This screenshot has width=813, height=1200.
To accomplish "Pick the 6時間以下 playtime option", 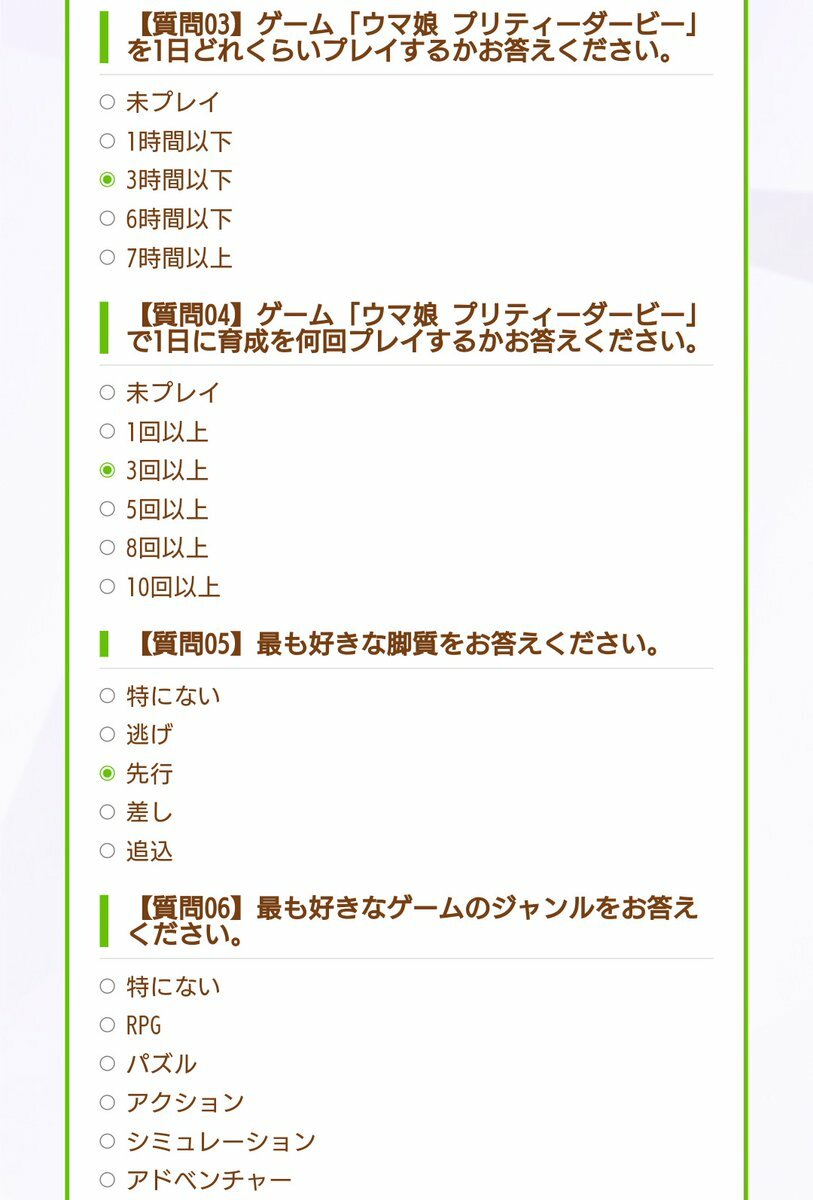I will 108,218.
